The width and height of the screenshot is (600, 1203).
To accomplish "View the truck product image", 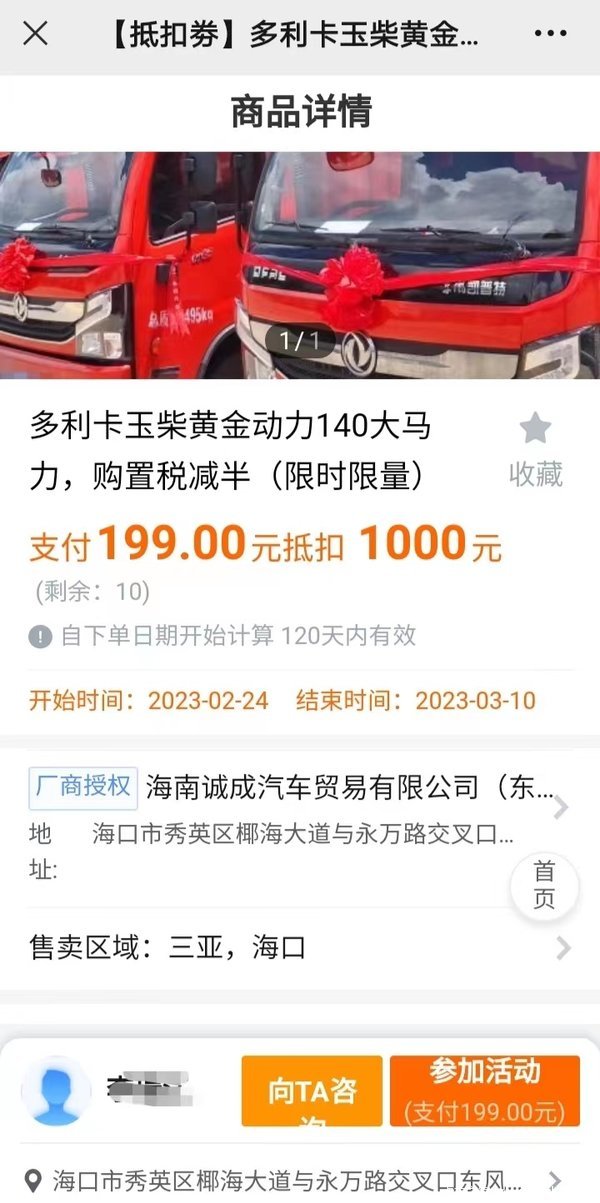I will 300,265.
